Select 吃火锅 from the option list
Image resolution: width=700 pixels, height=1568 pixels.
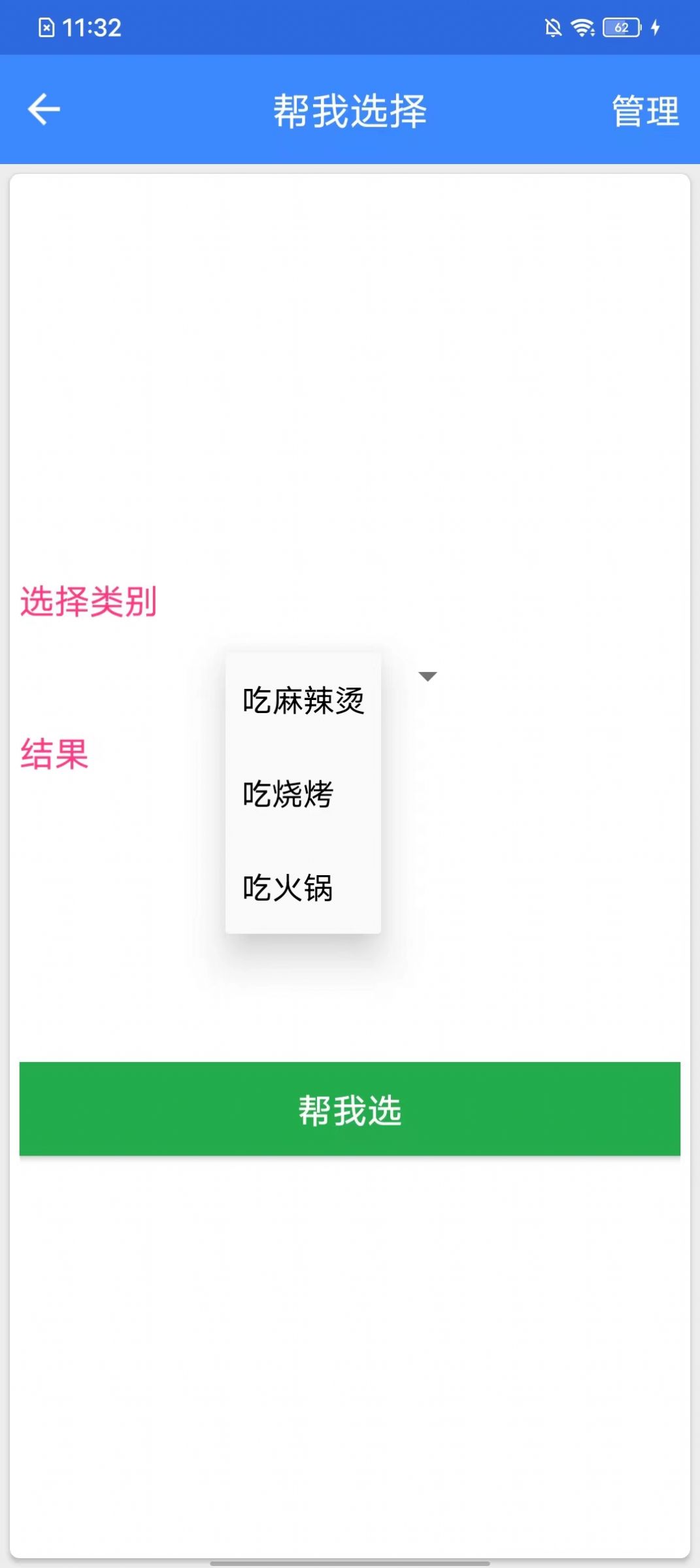[x=288, y=888]
